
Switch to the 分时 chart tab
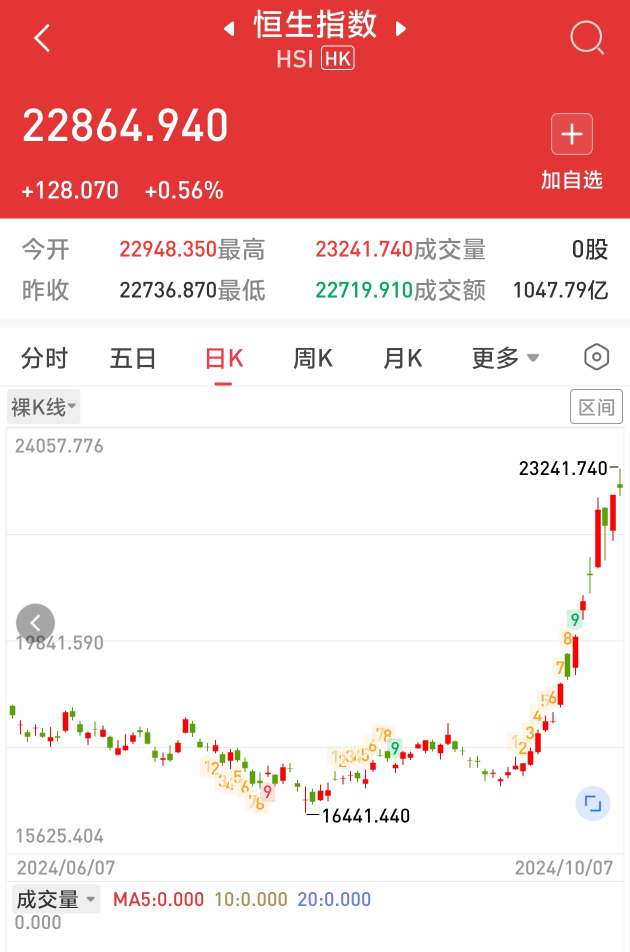[x=45, y=358]
